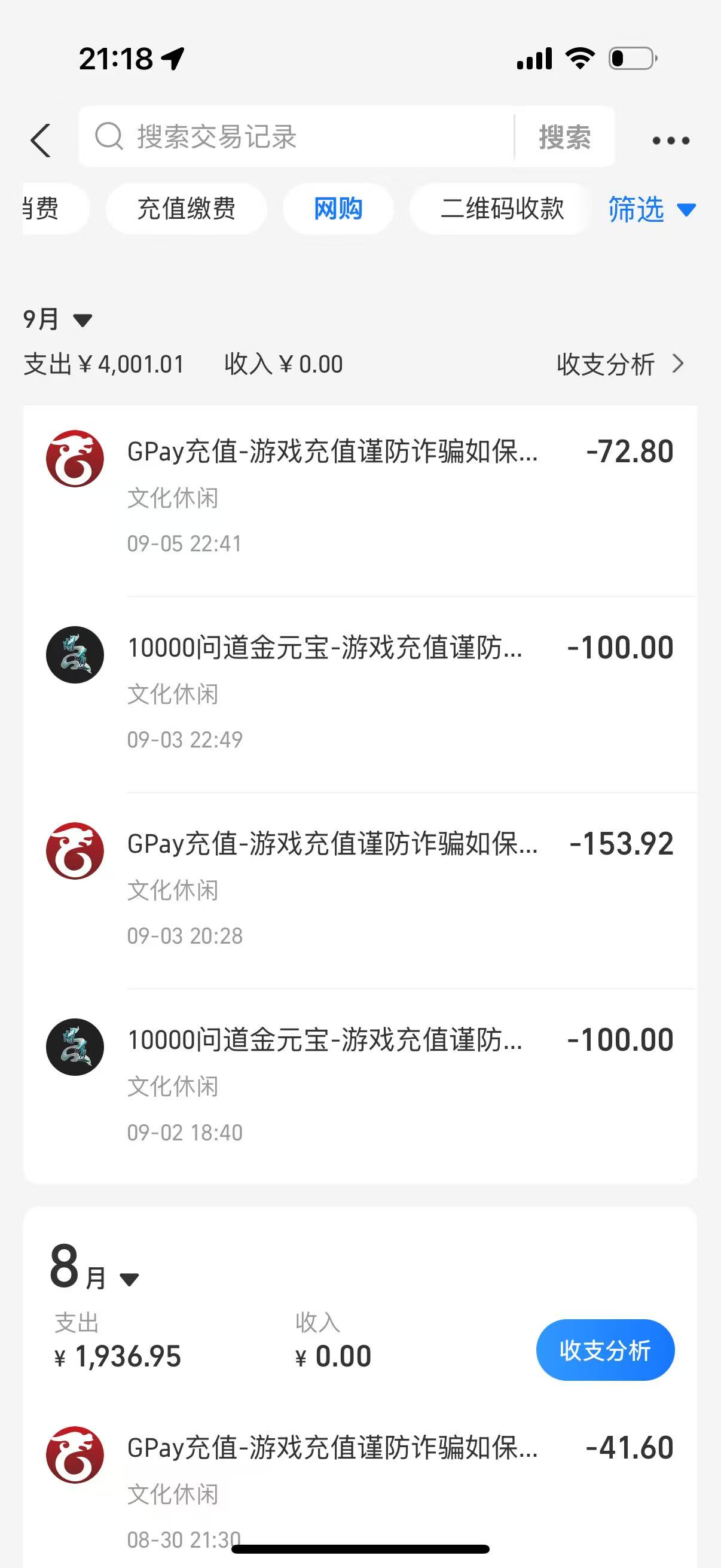This screenshot has width=721, height=1568.
Task: Select the 二维码收款 filter chip
Action: (502, 209)
